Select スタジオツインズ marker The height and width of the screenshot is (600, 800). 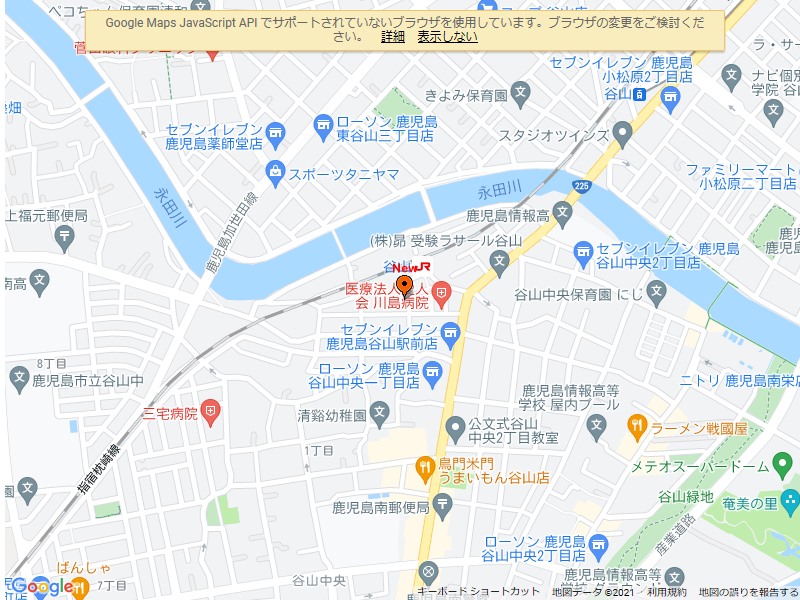623,132
